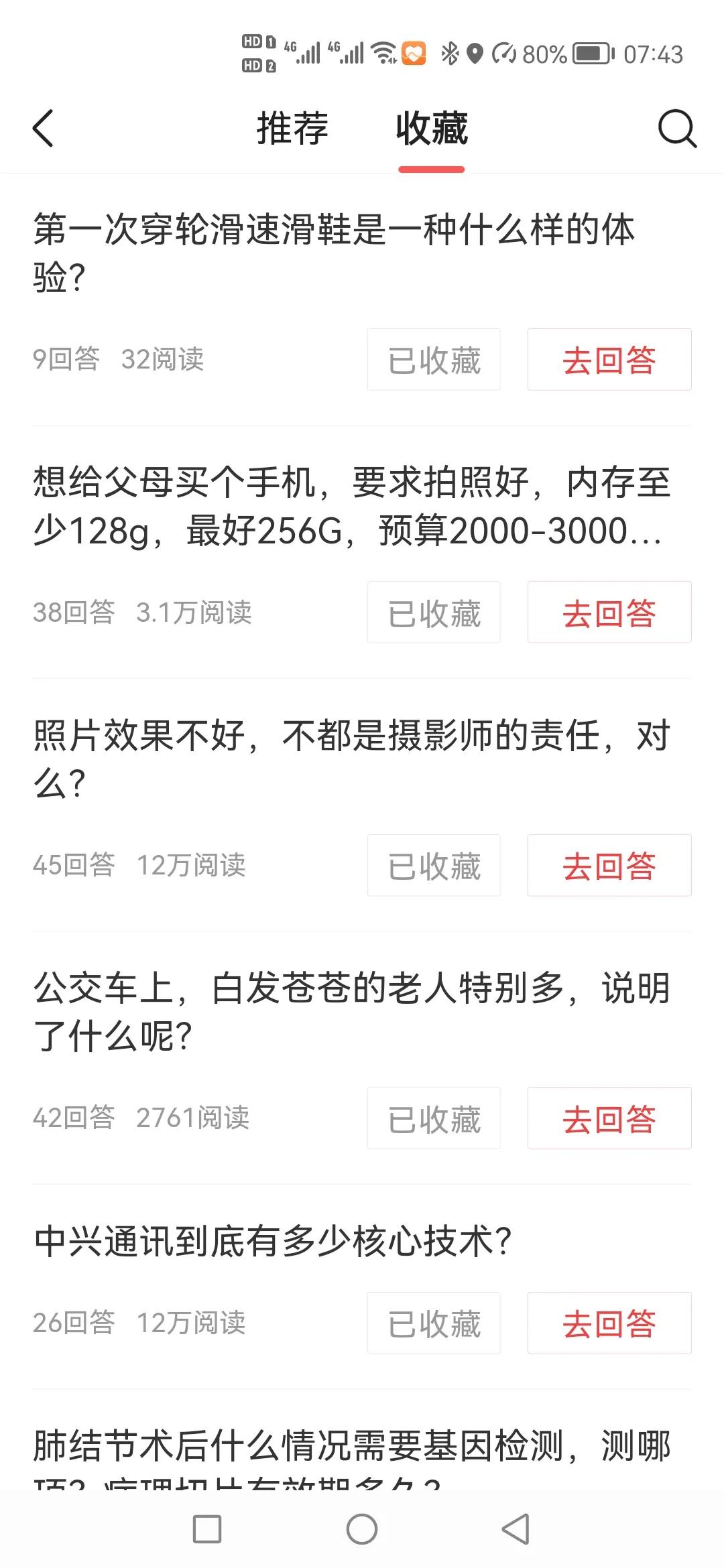This screenshot has width=724, height=1568.
Task: Tap 去回答 under the 摄影师的责任 question
Action: (x=609, y=866)
